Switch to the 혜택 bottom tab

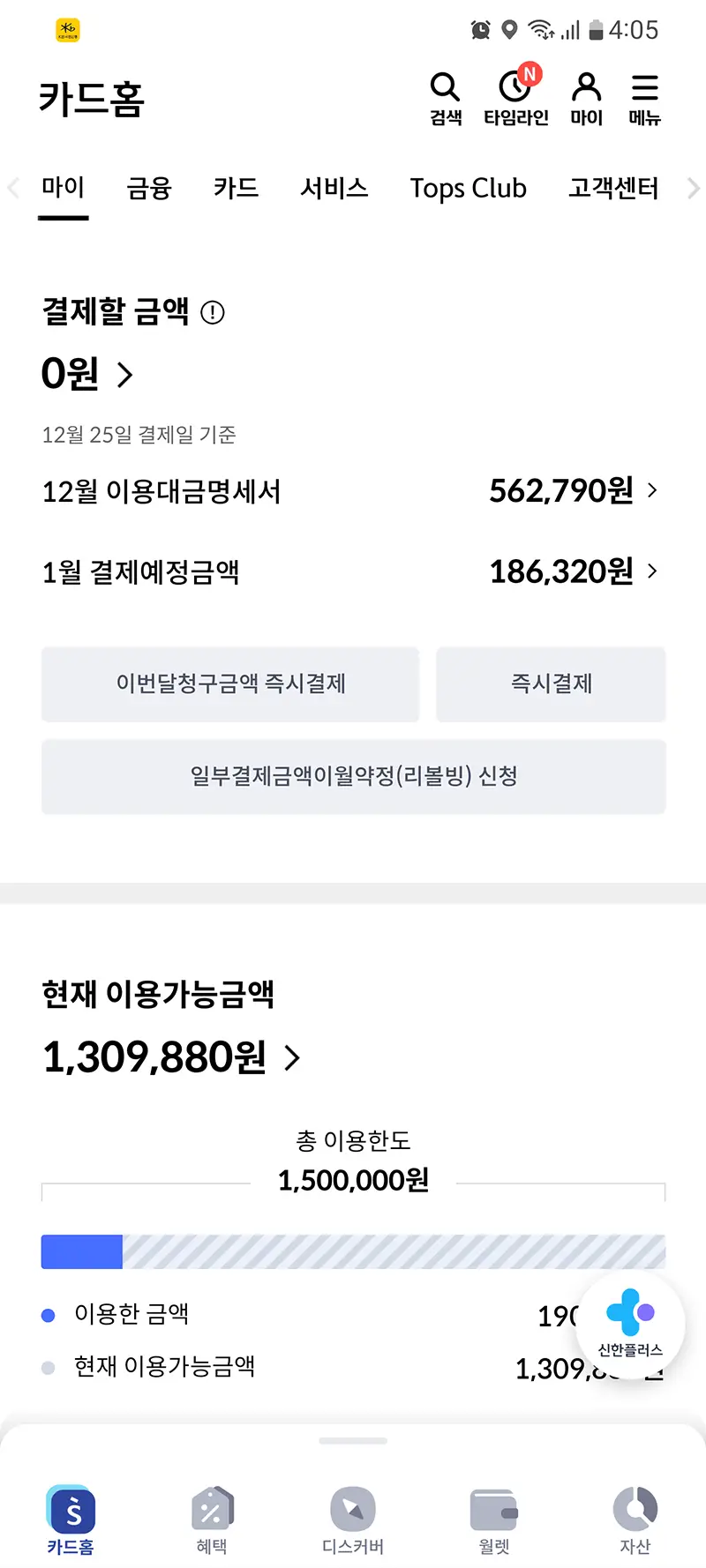point(212,1520)
